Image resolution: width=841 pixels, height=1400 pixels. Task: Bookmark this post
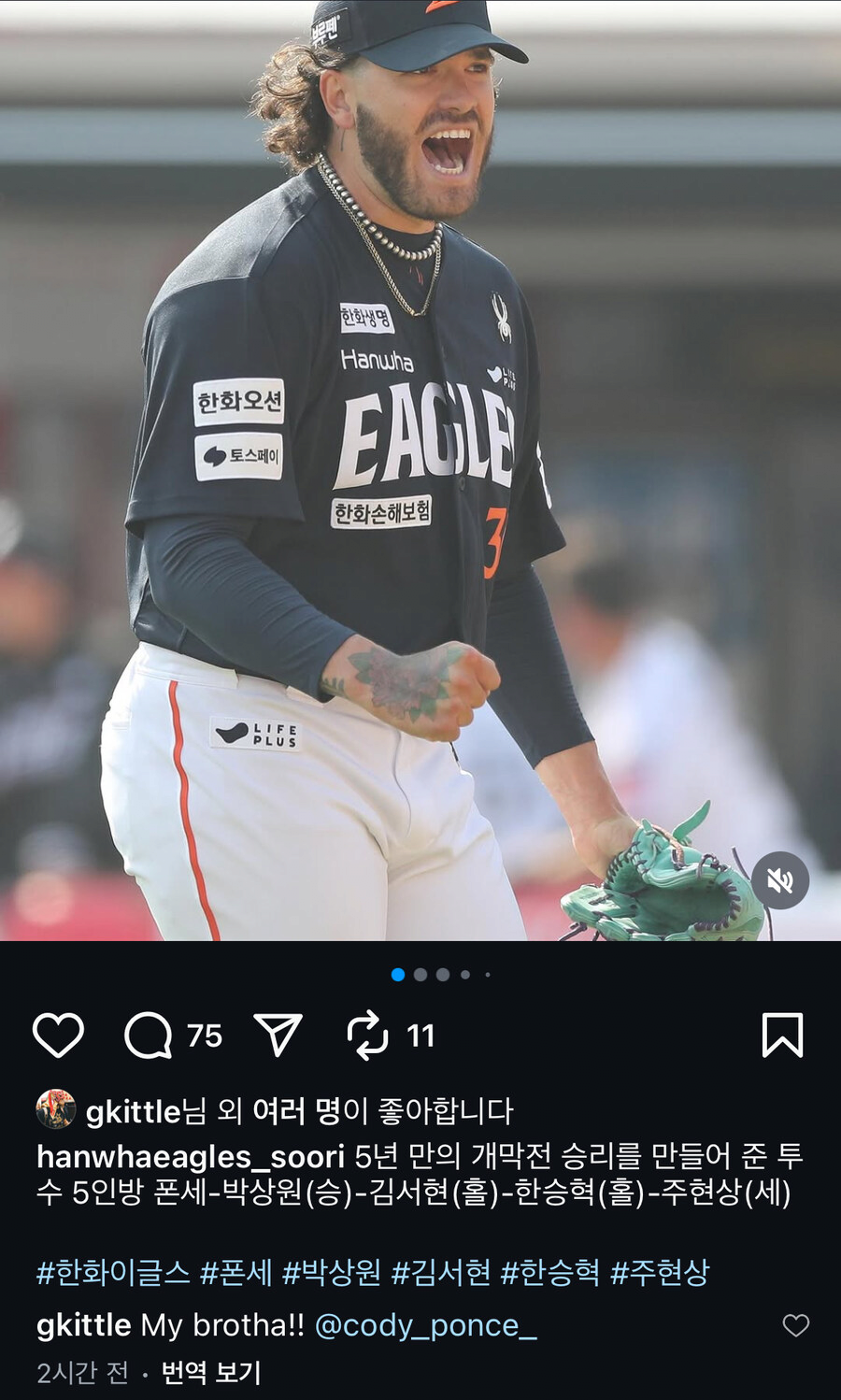[x=782, y=1035]
